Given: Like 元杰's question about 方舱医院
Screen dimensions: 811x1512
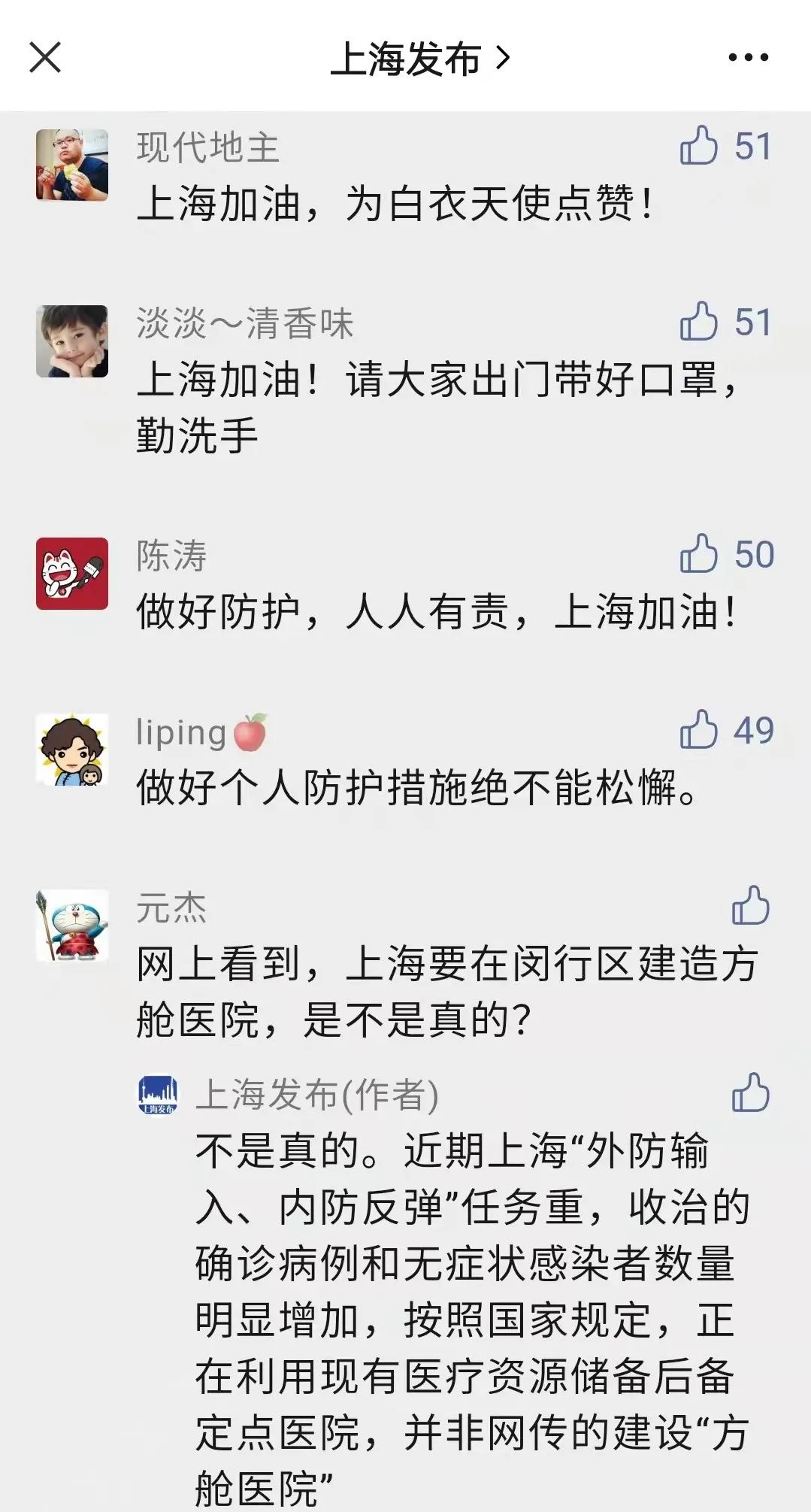Looking at the screenshot, I should pos(750,906).
